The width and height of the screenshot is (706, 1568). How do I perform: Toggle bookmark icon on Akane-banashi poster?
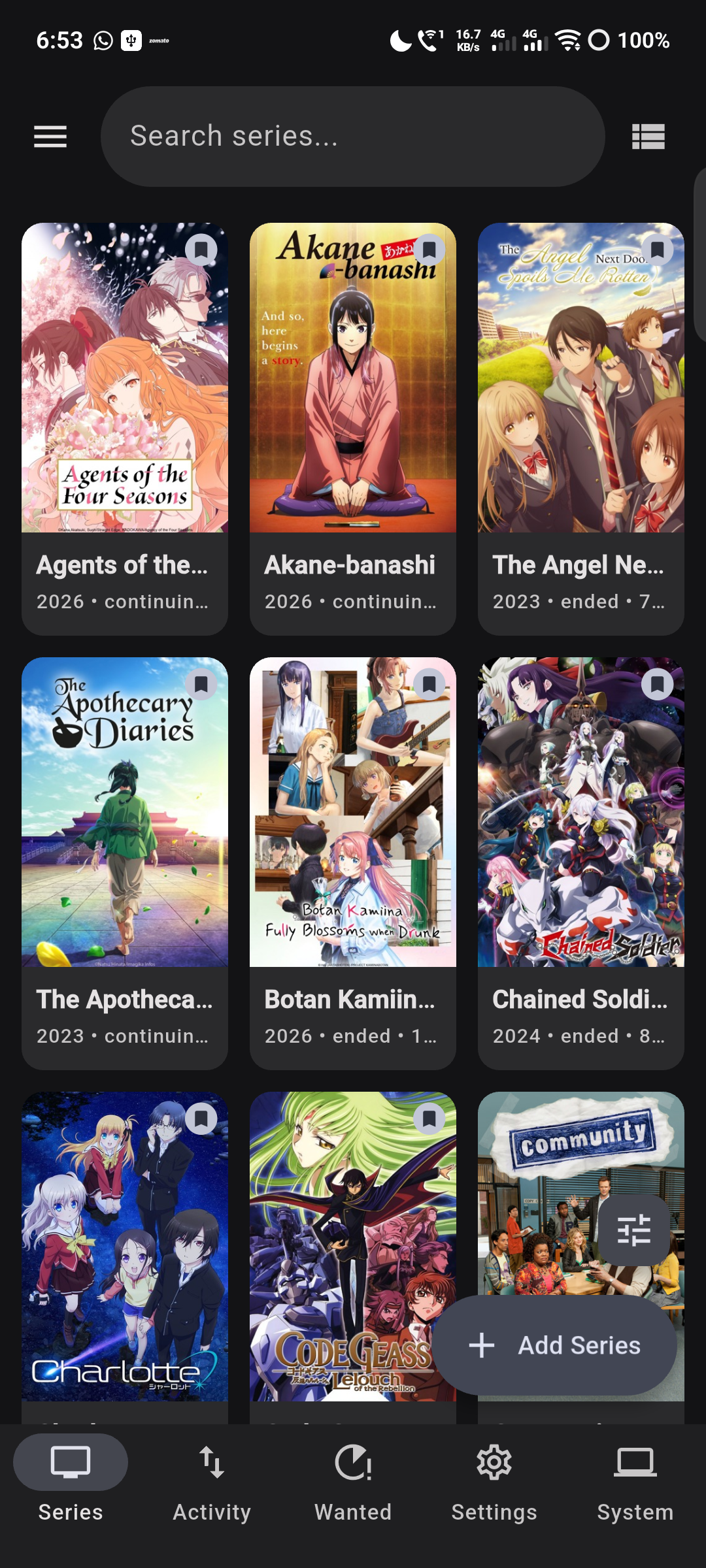429,250
